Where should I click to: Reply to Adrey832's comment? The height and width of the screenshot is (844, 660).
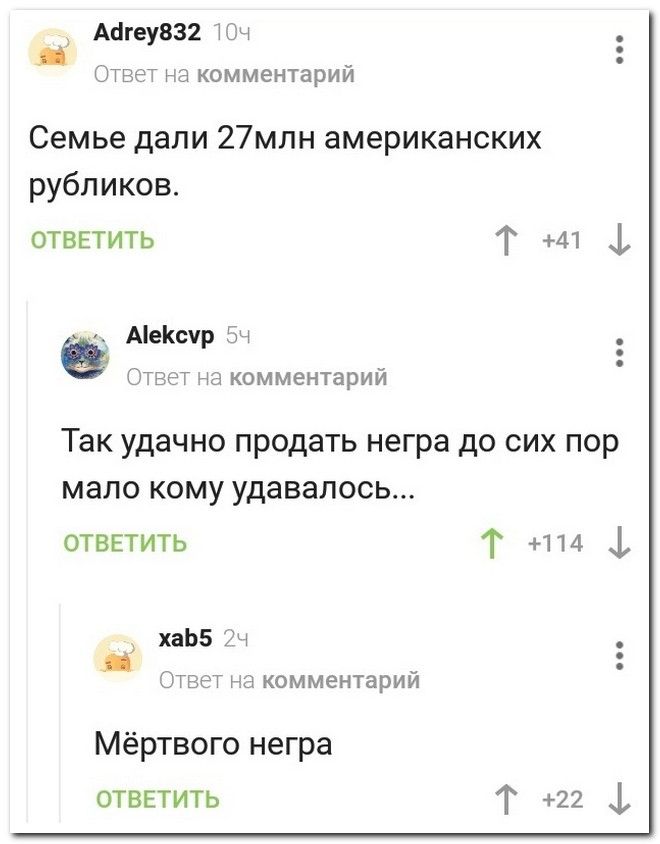93,240
